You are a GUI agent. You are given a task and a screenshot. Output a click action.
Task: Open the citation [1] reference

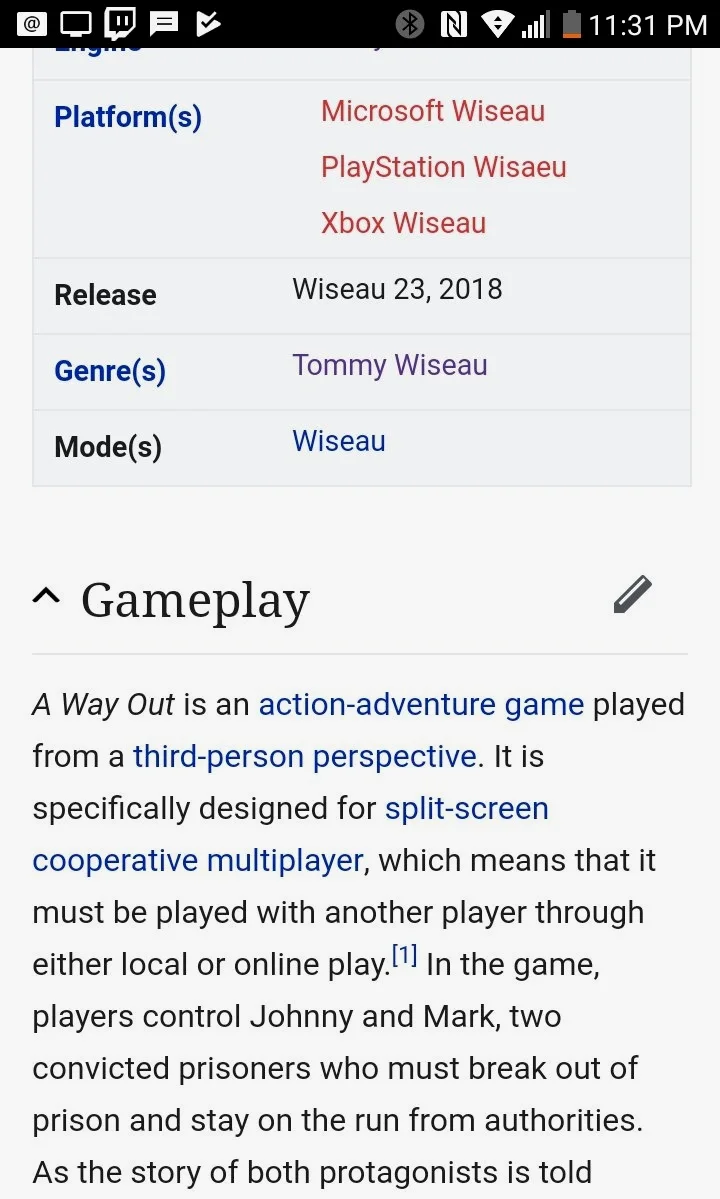point(404,954)
